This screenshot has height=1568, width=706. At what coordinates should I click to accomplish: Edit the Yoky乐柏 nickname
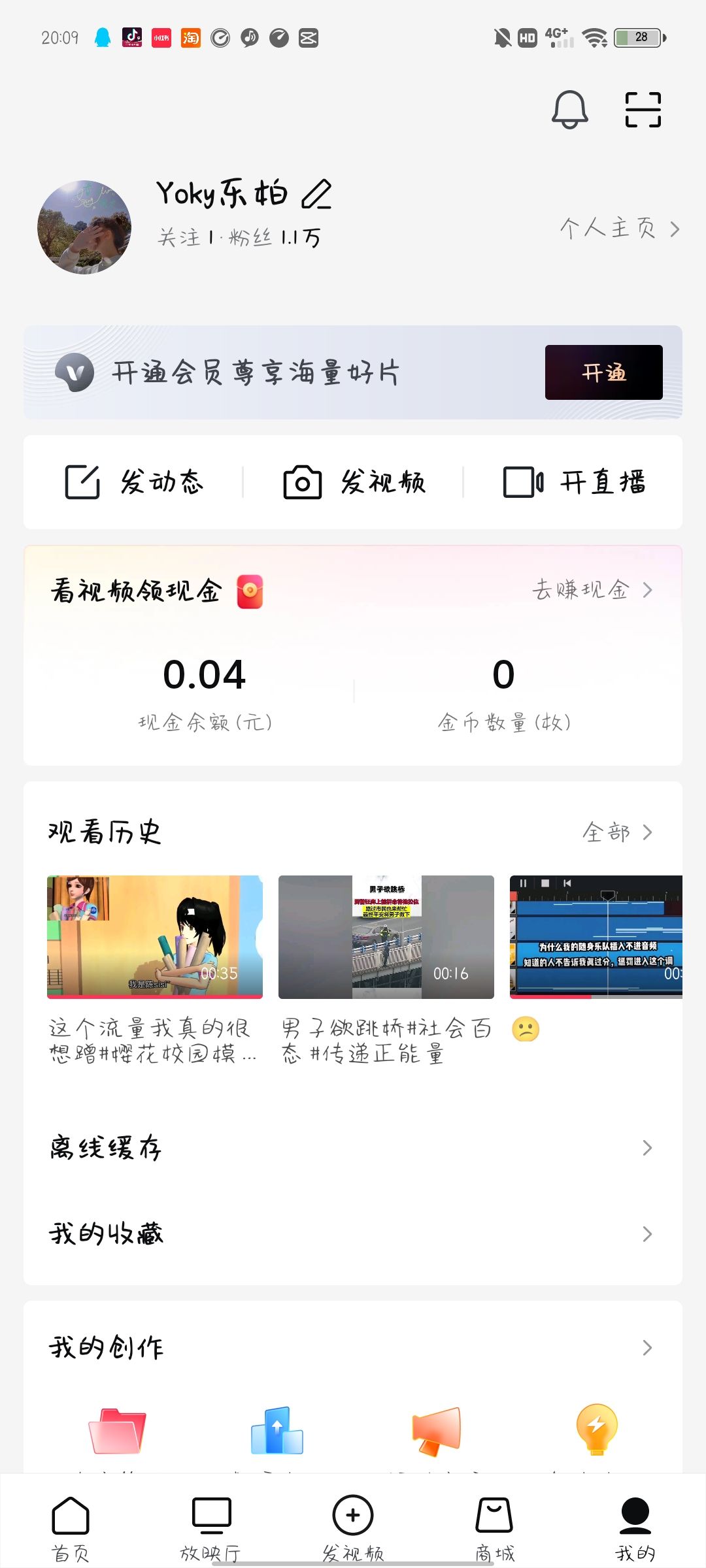pos(317,194)
